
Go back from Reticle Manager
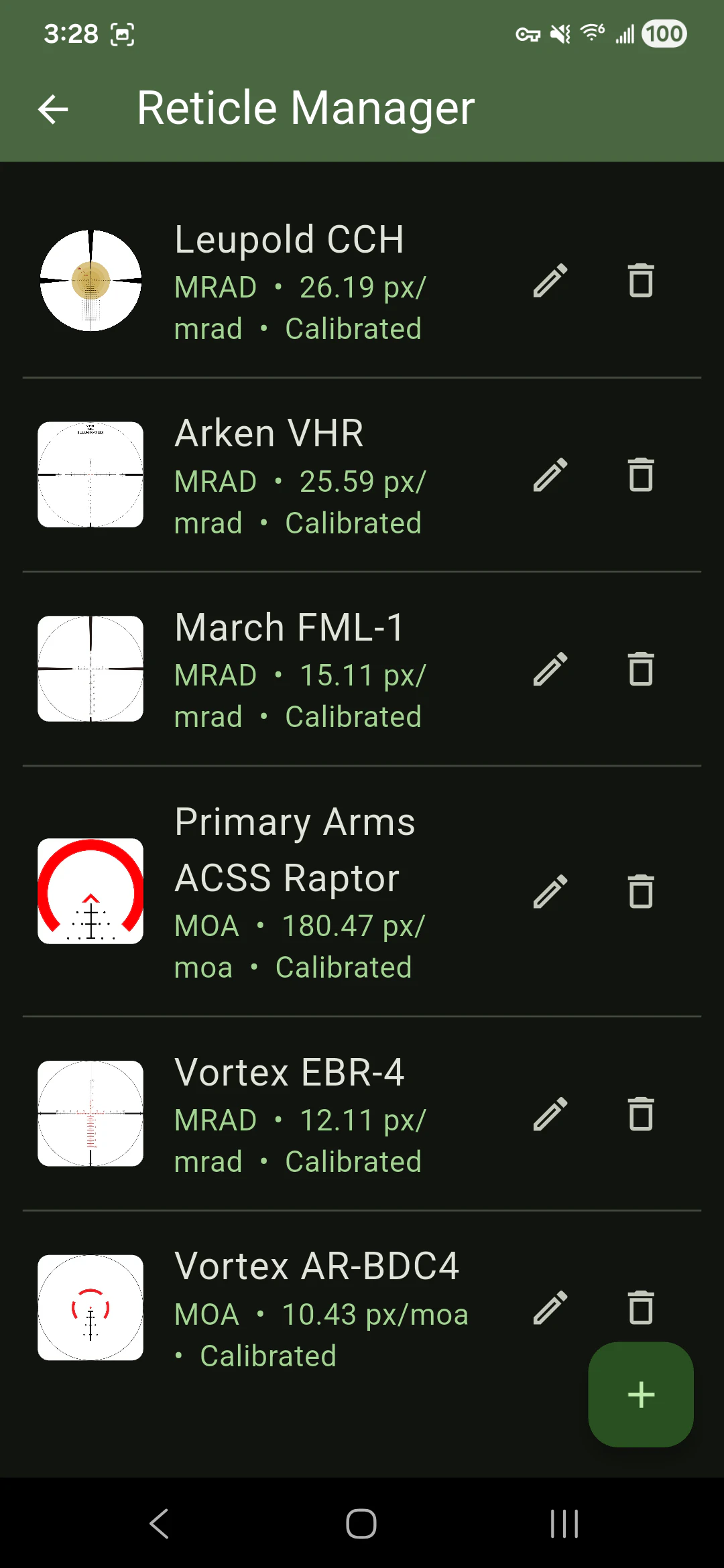(x=54, y=109)
